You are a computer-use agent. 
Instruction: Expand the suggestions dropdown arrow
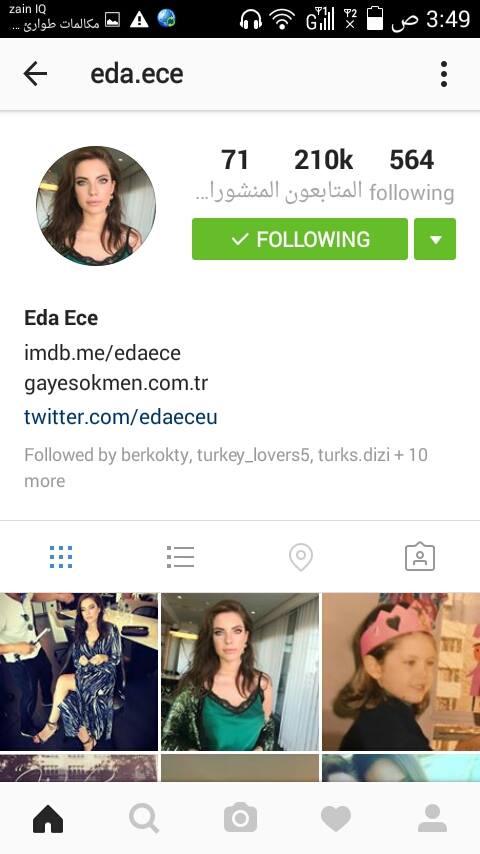tap(435, 239)
